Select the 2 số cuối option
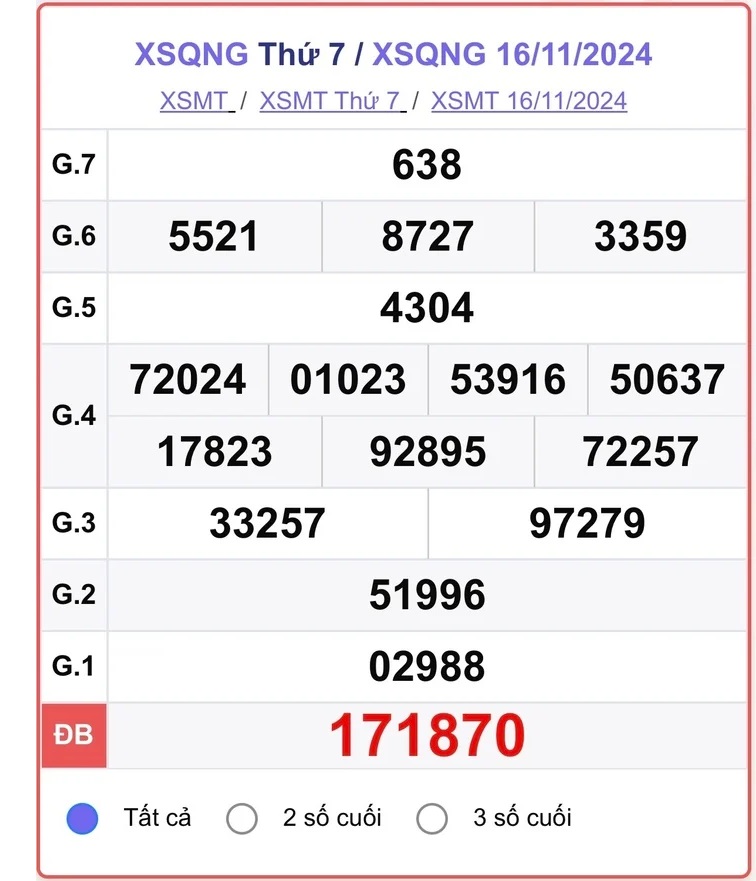 pyautogui.click(x=242, y=819)
